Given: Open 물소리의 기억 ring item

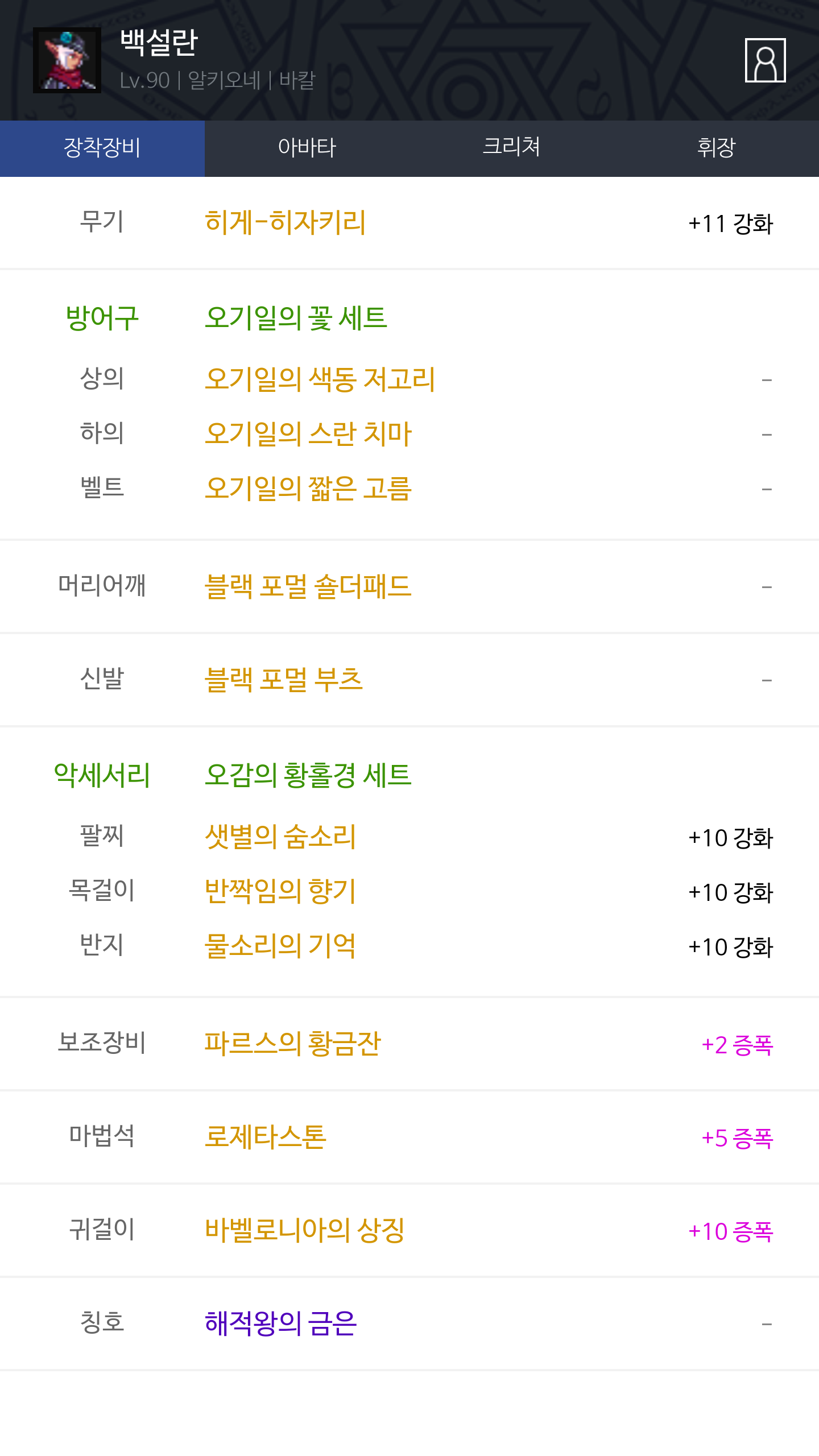Looking at the screenshot, I should 280,946.
